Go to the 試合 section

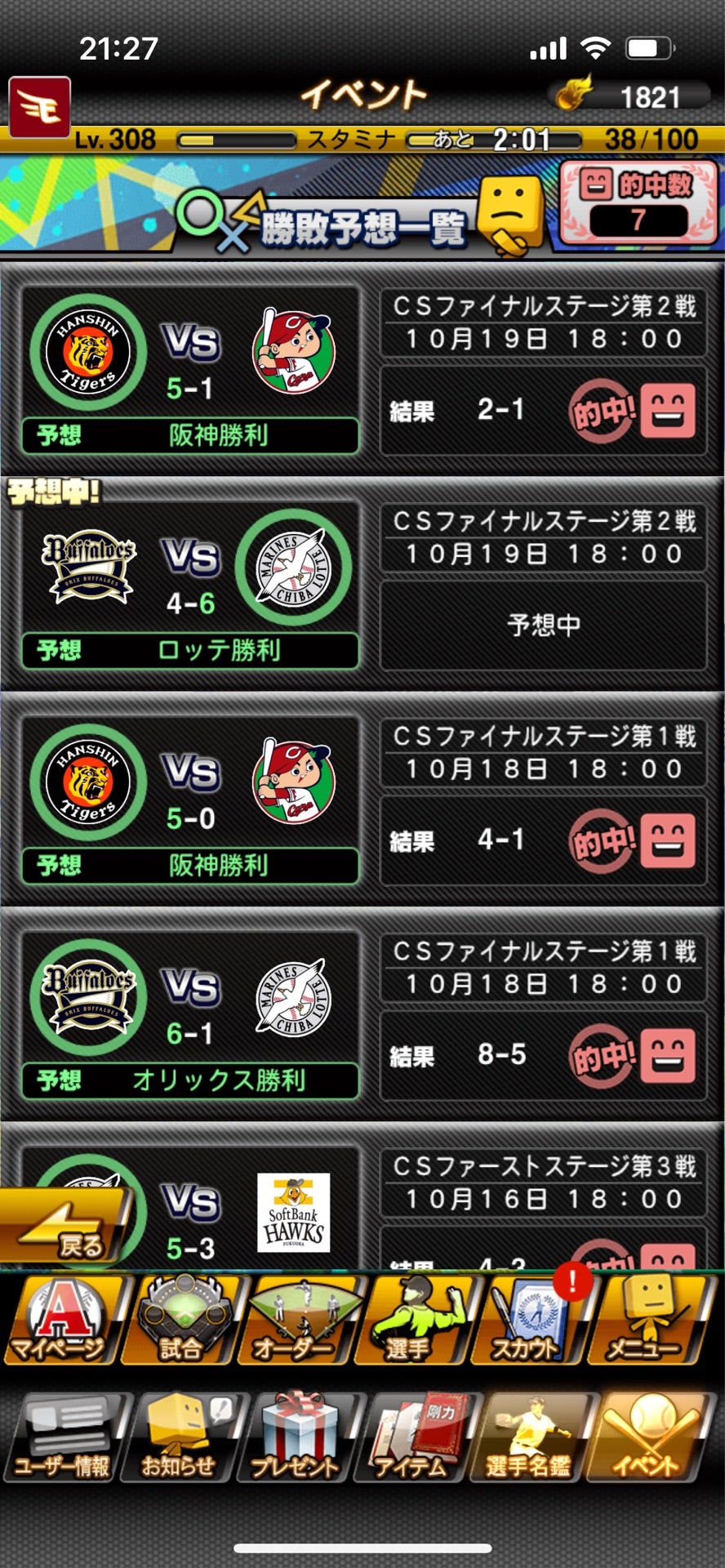(x=180, y=1320)
